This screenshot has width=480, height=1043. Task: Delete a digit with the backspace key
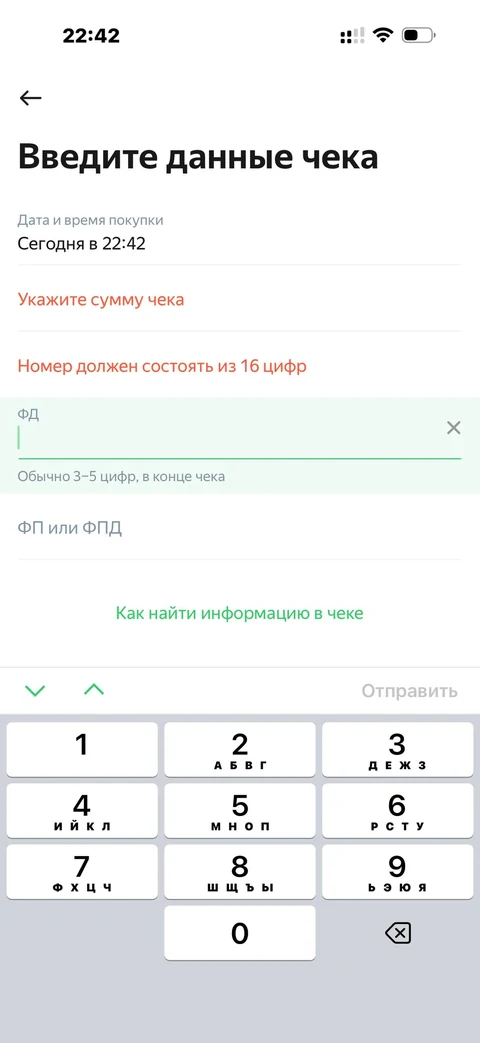(398, 933)
